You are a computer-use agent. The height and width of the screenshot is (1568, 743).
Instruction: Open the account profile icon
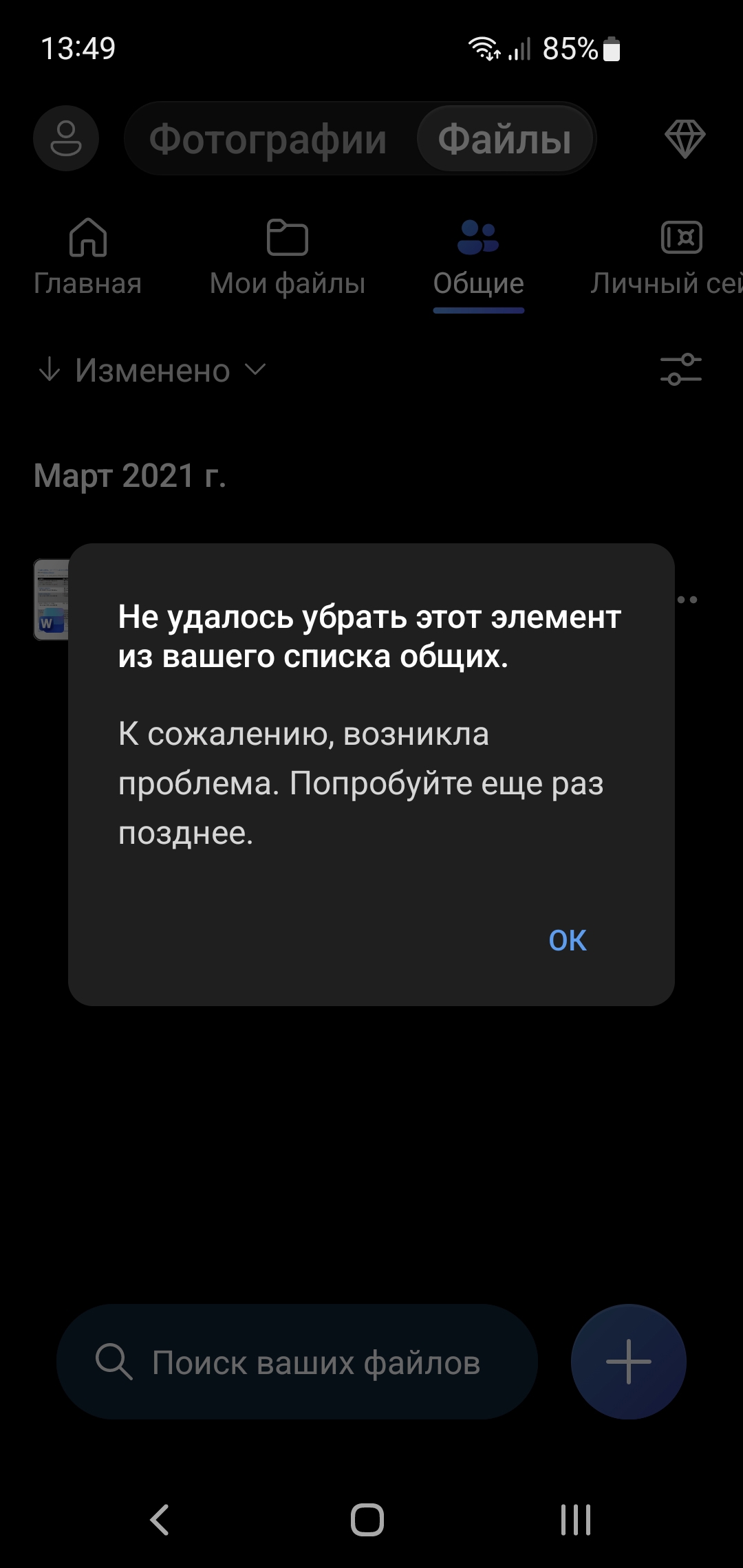pos(66,138)
